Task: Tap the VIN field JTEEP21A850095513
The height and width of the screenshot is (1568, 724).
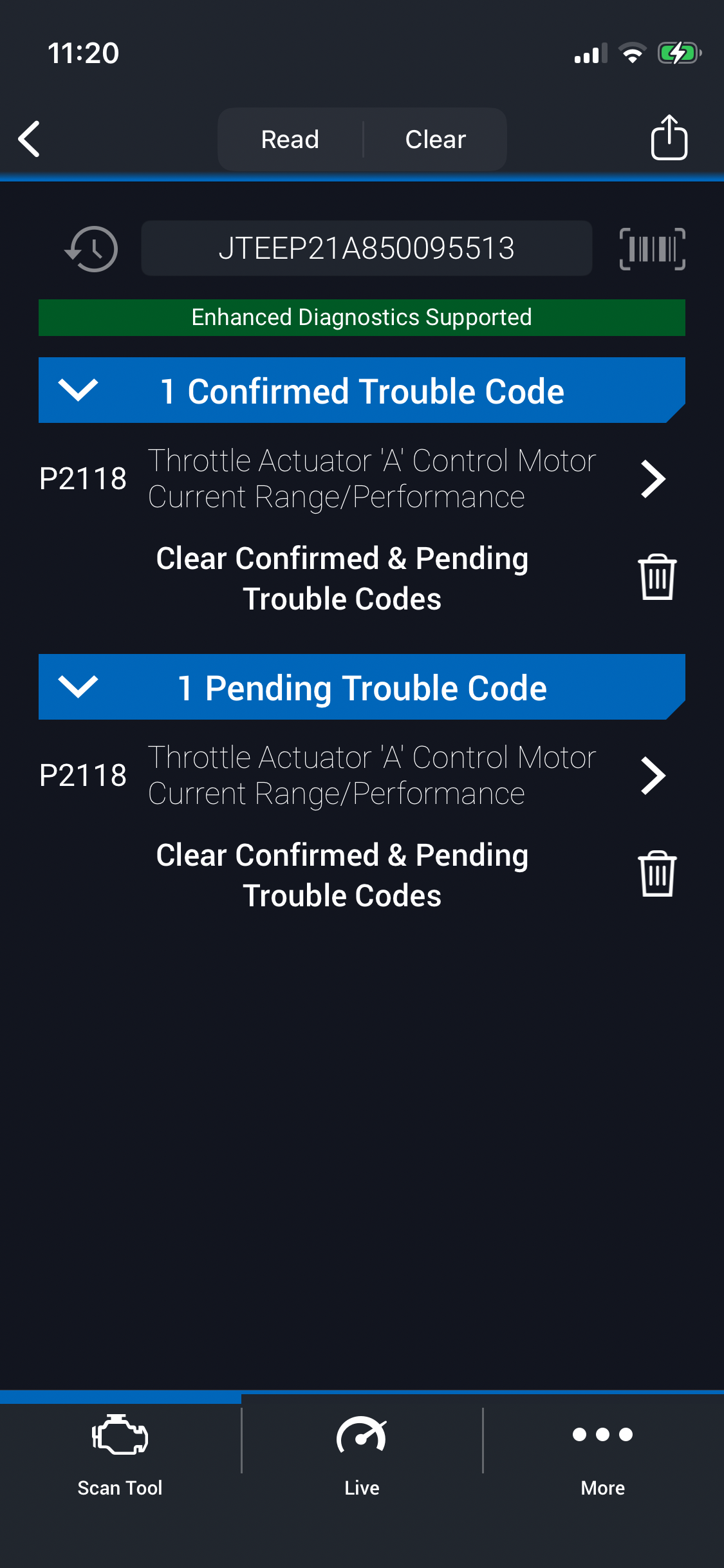Action: click(x=366, y=248)
